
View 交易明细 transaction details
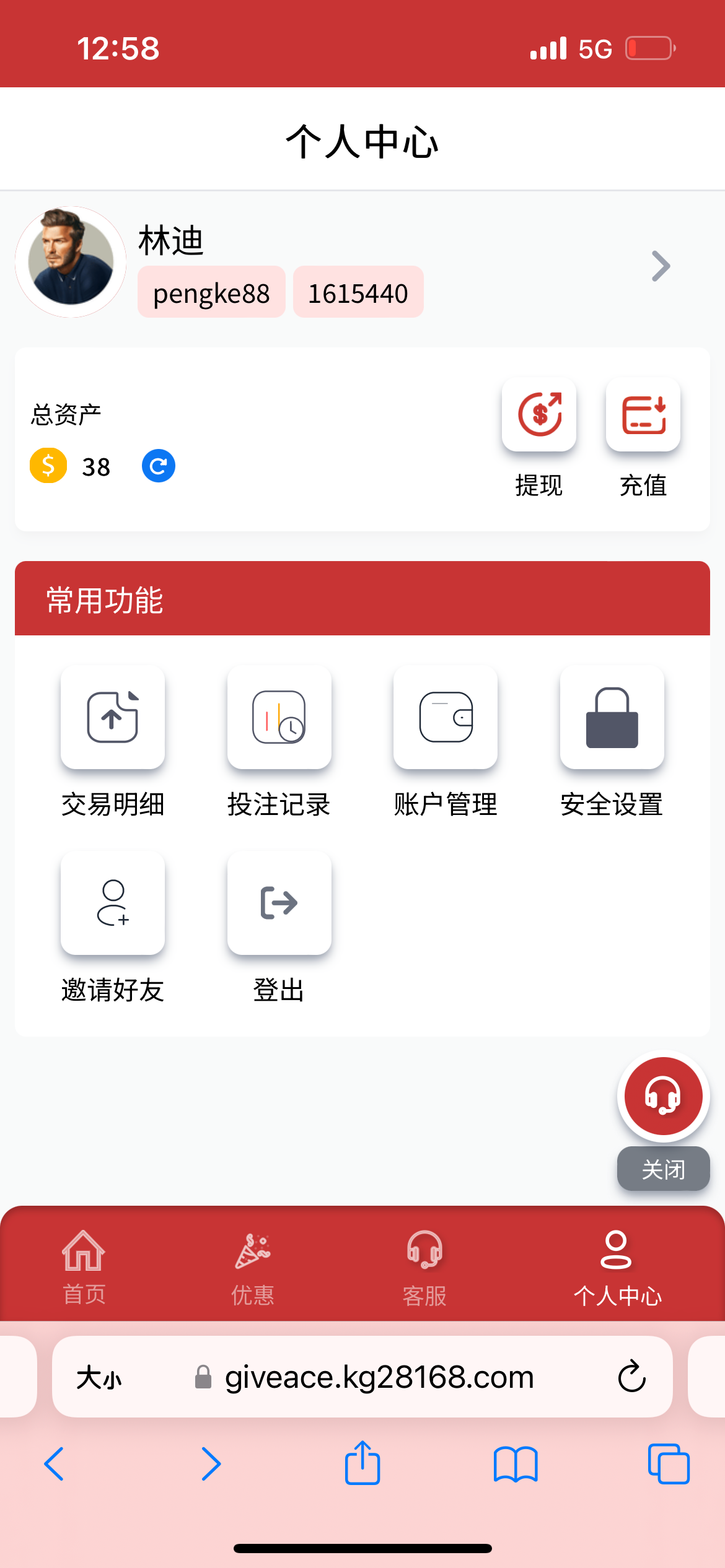(113, 717)
